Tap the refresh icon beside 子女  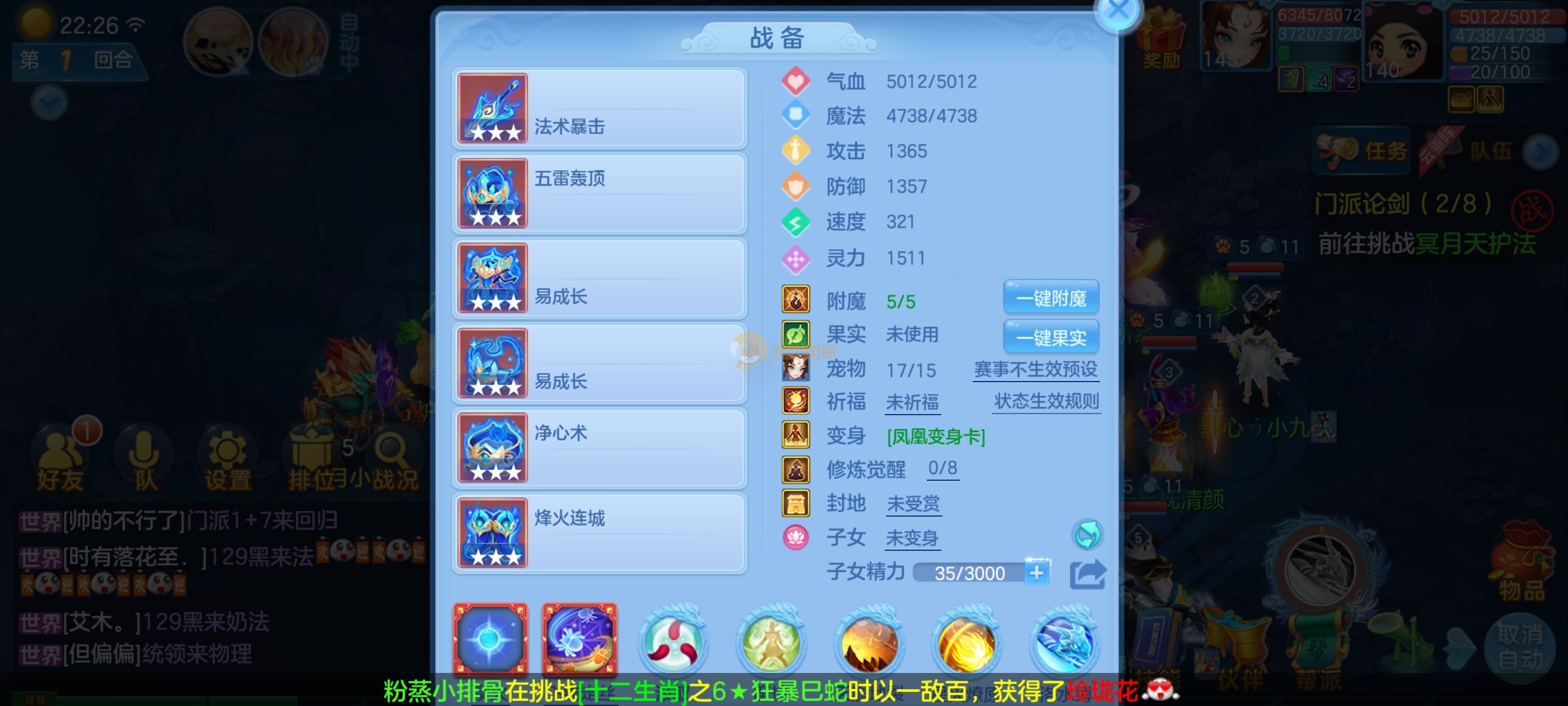point(1086,535)
